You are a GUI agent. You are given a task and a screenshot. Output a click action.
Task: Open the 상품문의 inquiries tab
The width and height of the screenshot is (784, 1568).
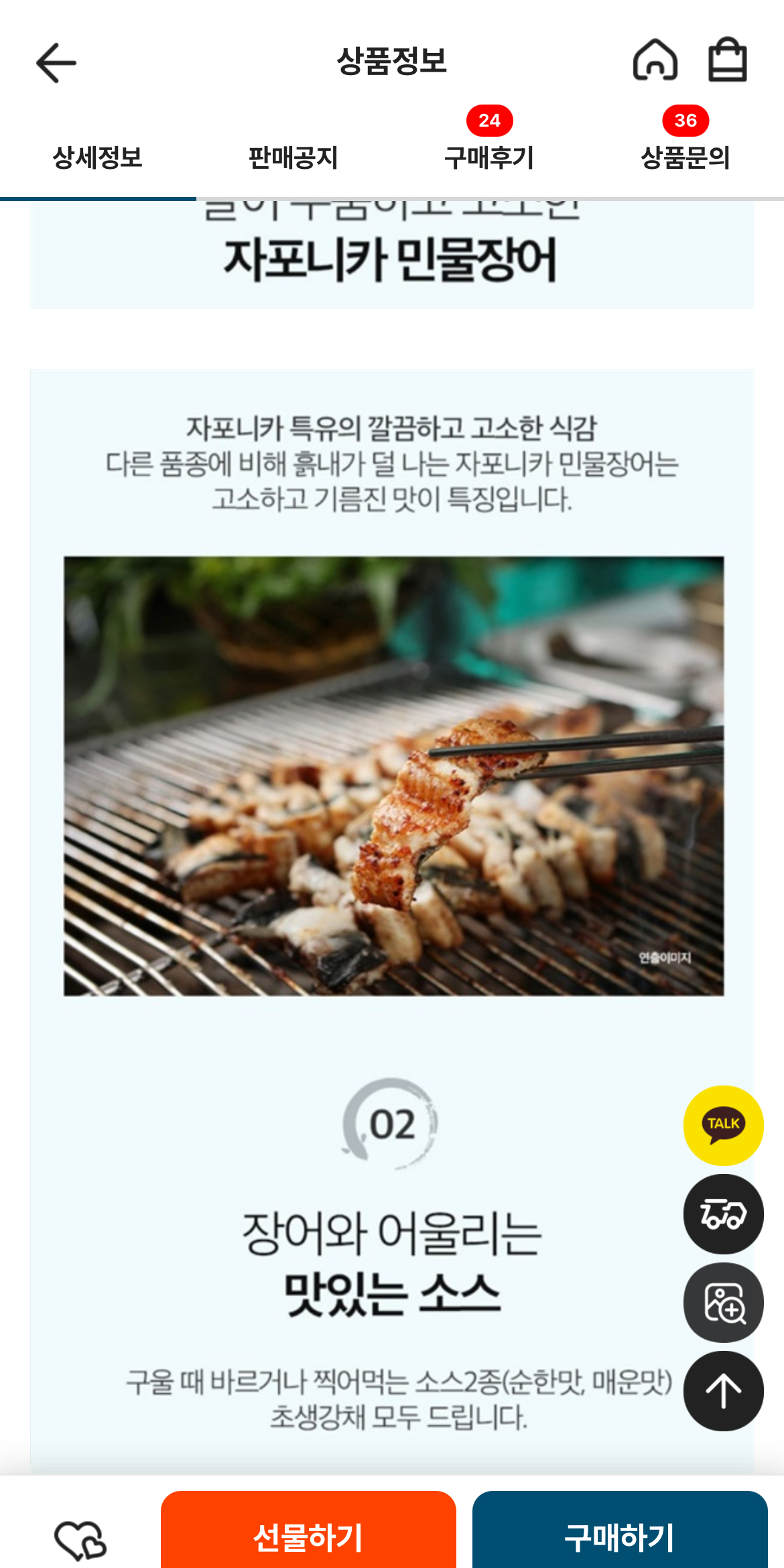point(685,158)
